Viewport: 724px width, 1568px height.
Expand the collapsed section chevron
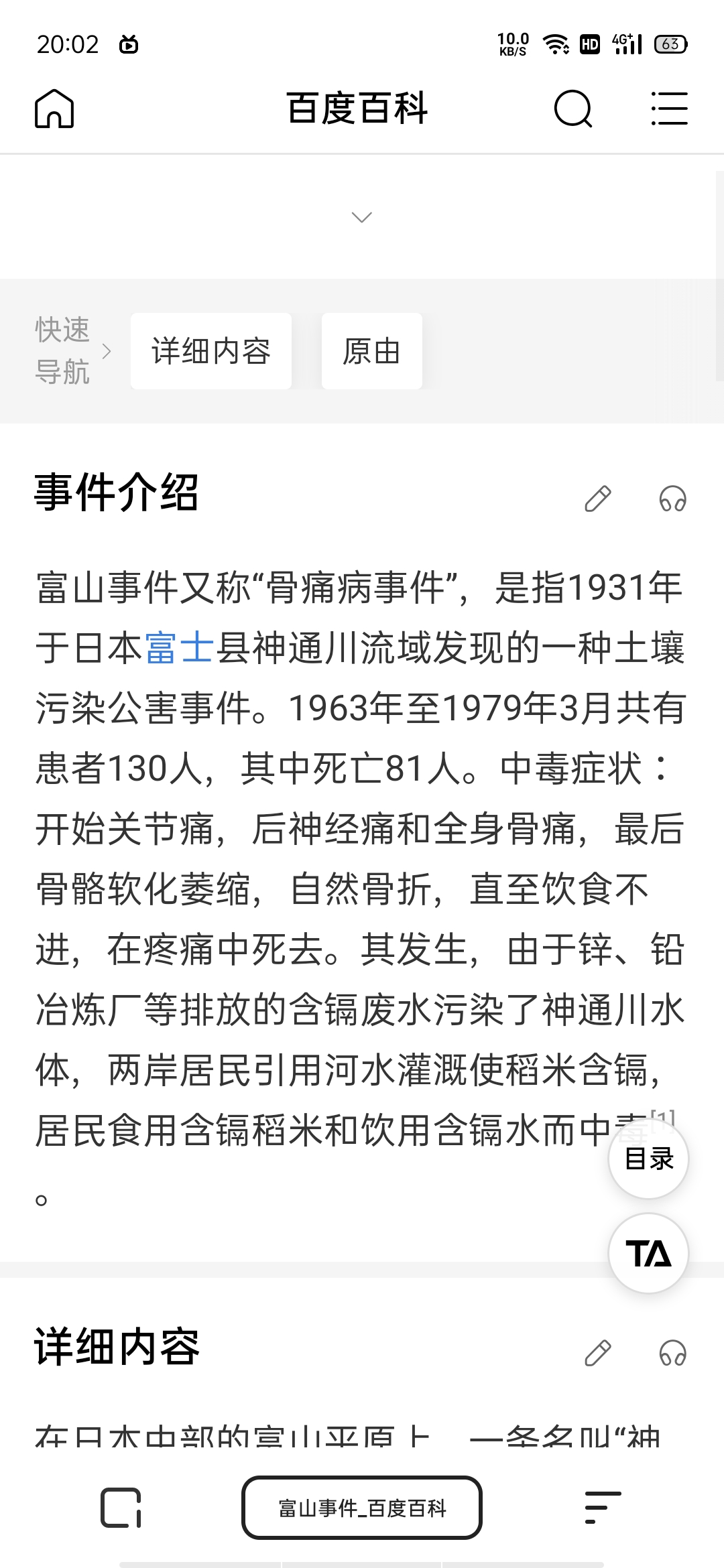coord(362,217)
